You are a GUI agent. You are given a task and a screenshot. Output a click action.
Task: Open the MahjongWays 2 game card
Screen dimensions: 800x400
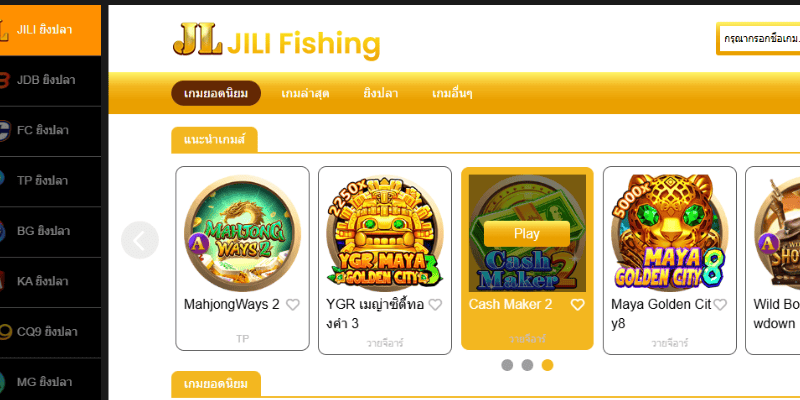[242, 232]
